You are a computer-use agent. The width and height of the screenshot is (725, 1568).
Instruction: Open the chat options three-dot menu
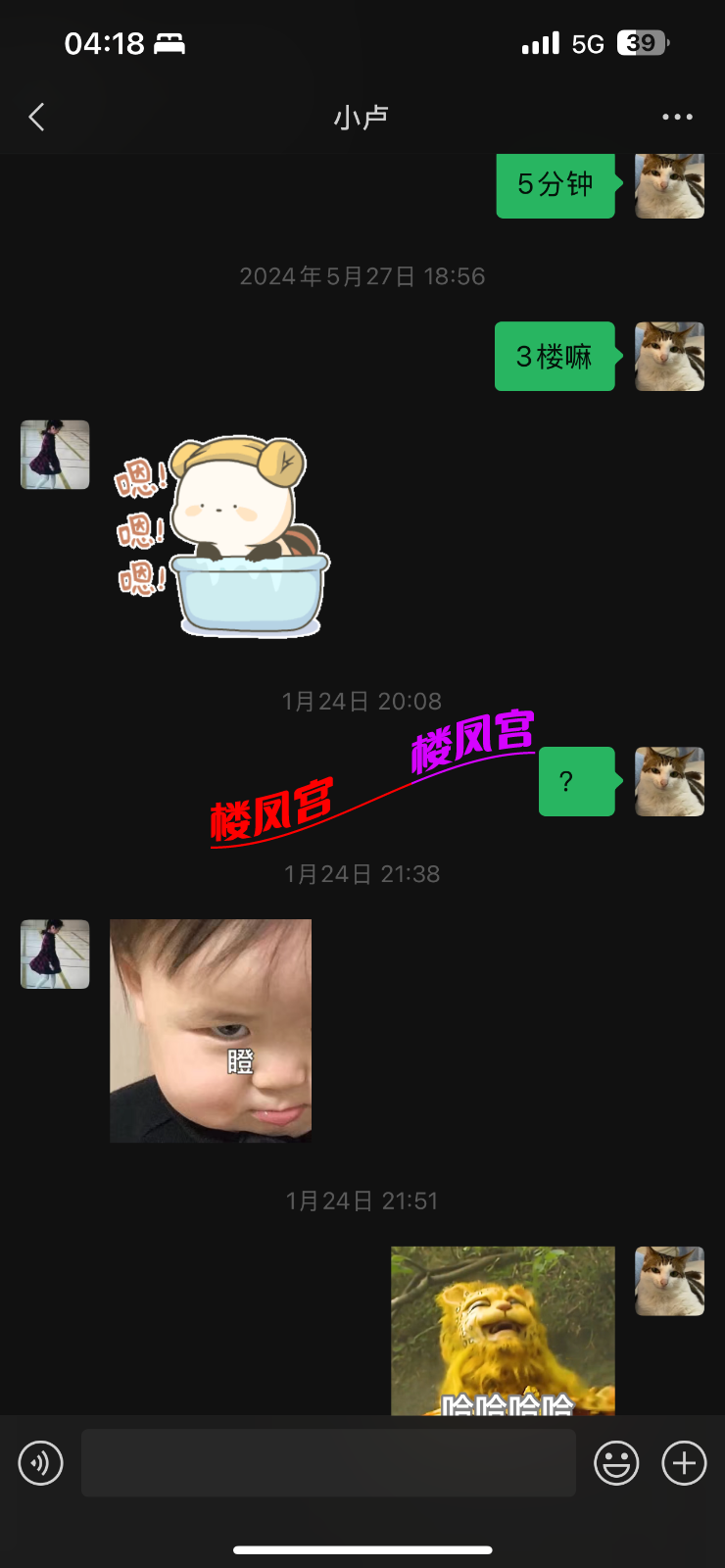click(677, 118)
